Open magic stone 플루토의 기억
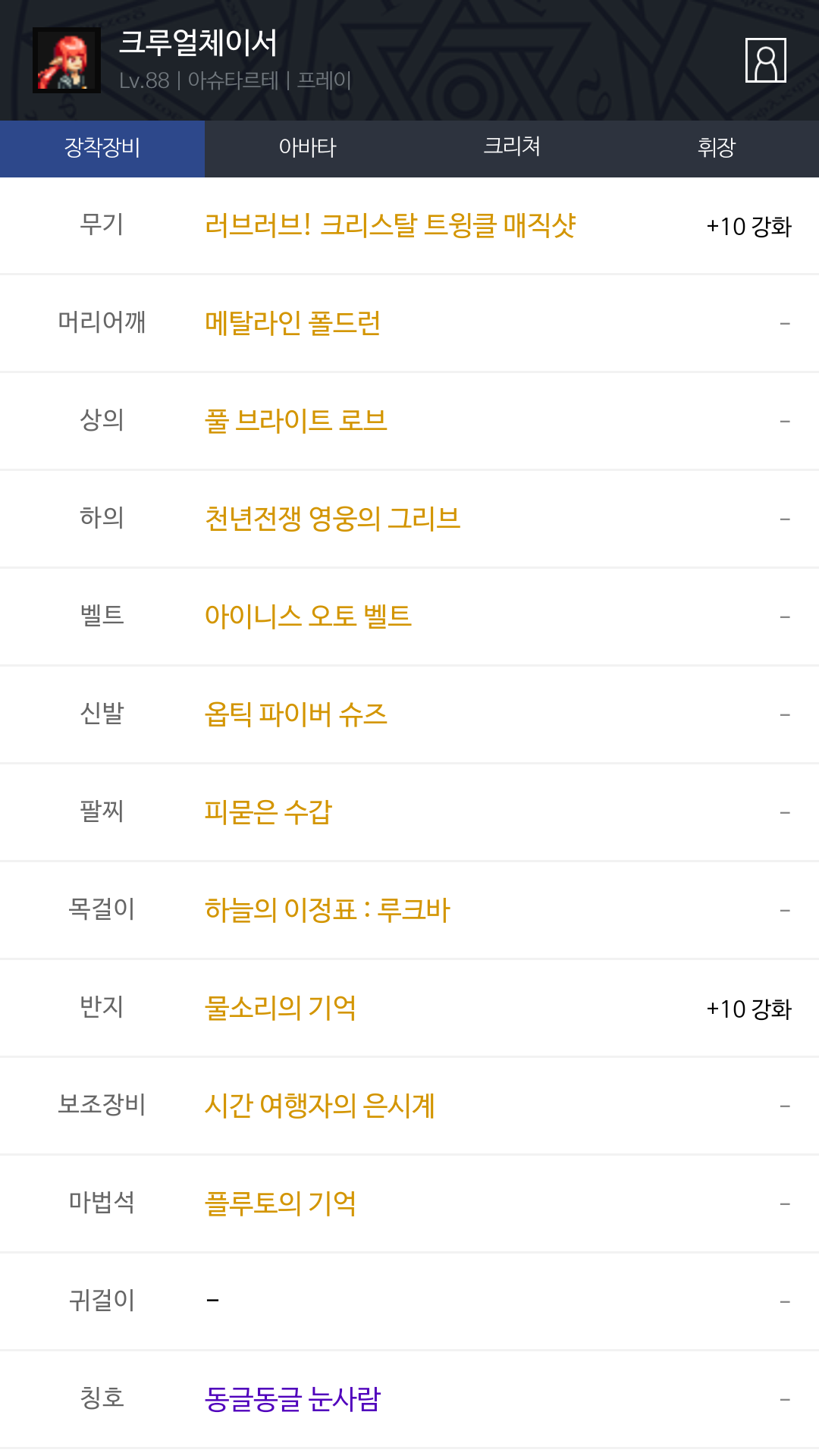Screen dimensions: 819x1456 coord(281,1203)
